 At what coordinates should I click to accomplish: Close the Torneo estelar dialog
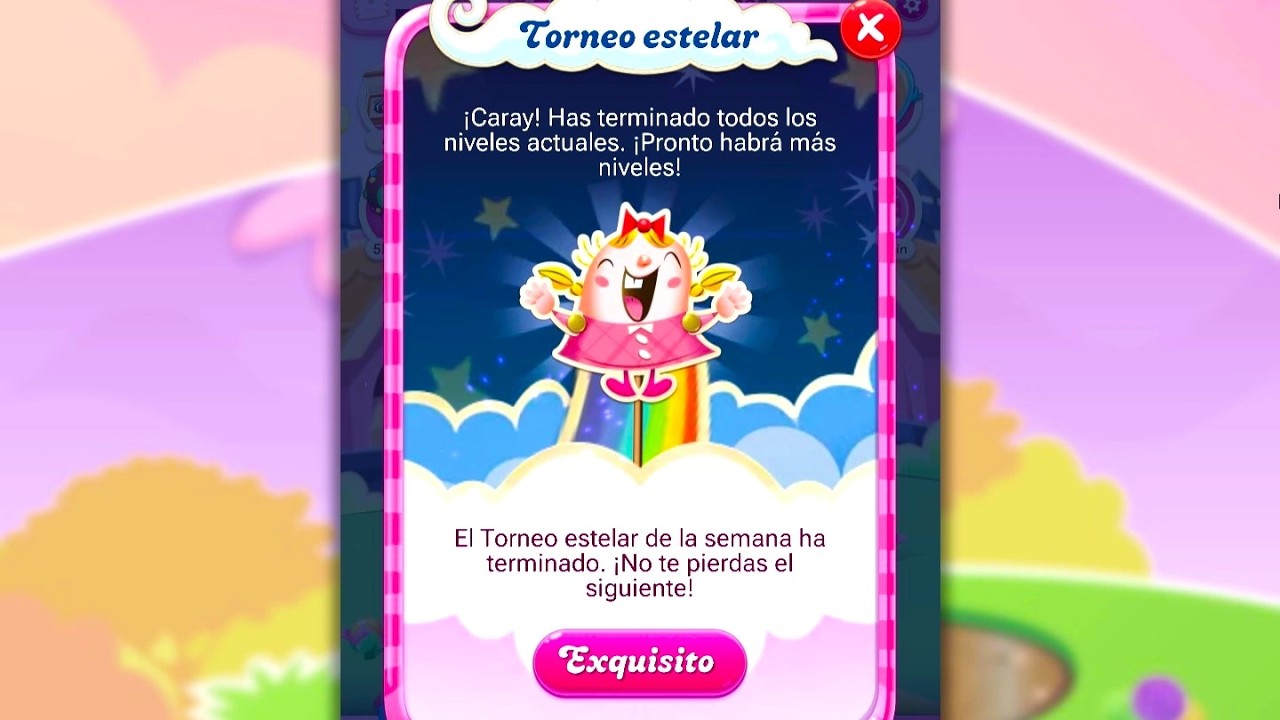(x=870, y=30)
